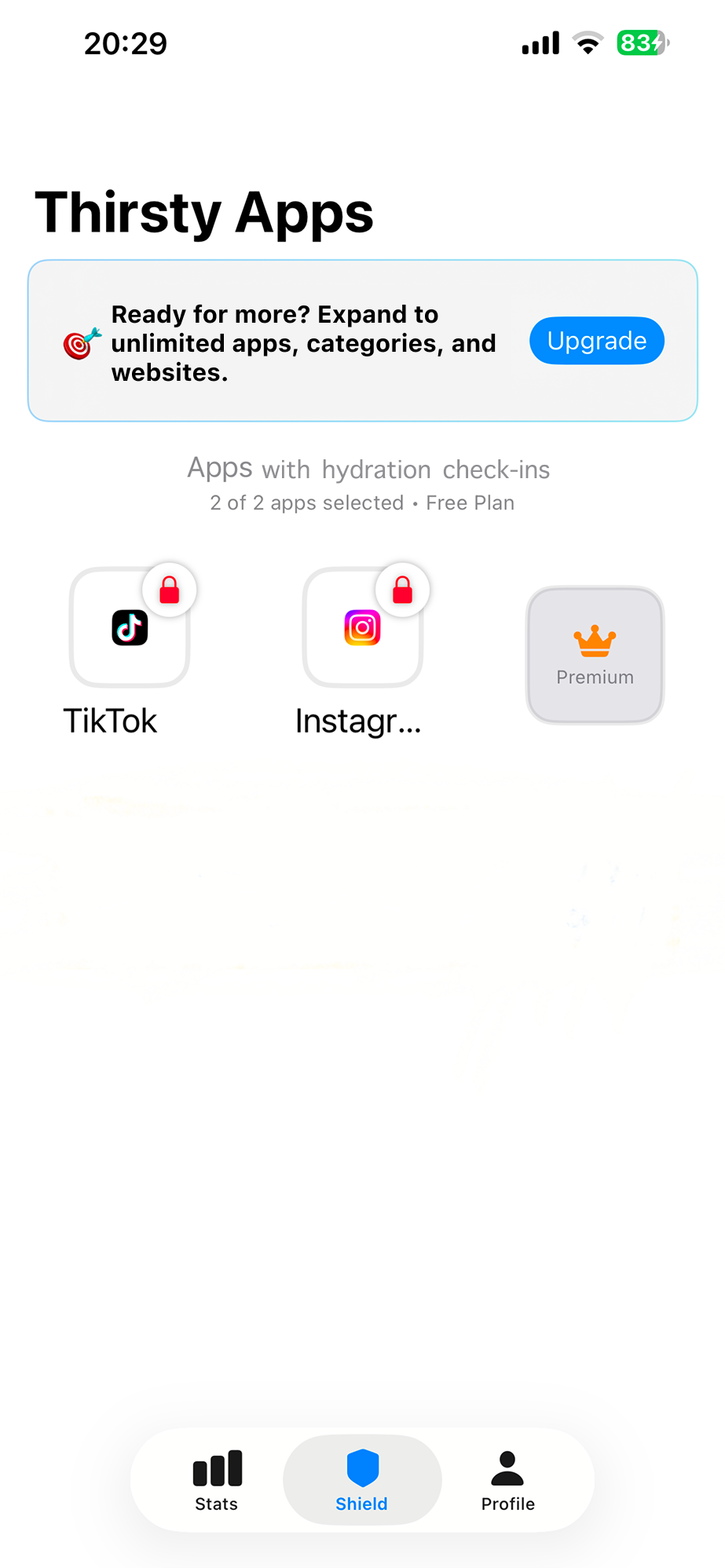The height and width of the screenshot is (1568, 725).
Task: Select the Instagram app icon
Action: 361,627
